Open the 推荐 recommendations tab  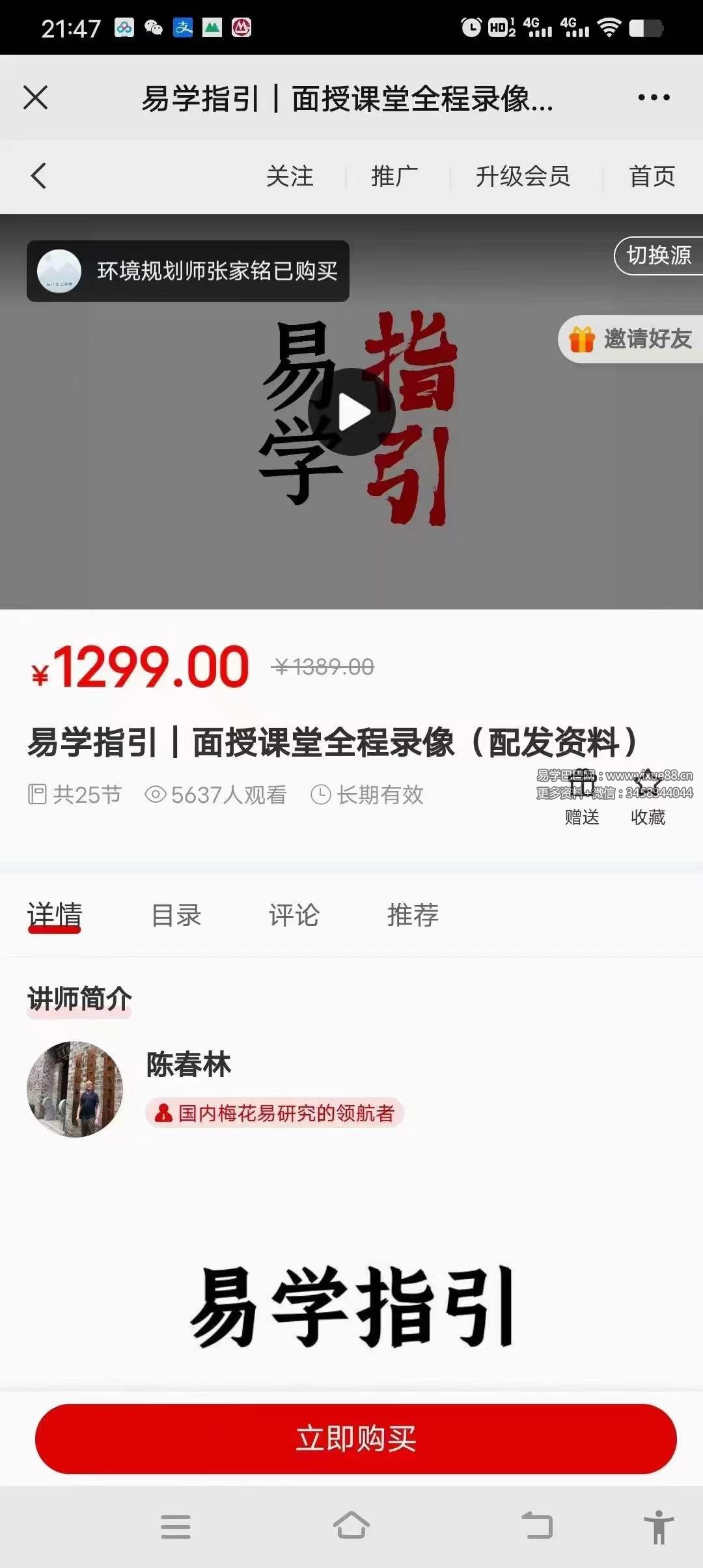413,914
